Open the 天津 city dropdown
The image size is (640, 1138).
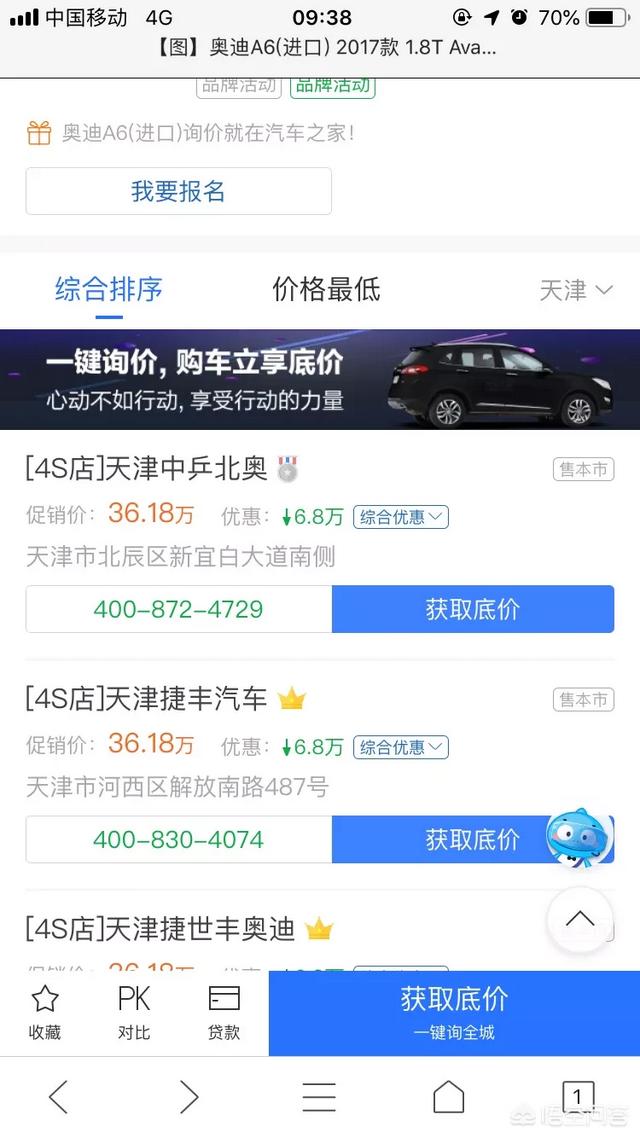coord(575,290)
